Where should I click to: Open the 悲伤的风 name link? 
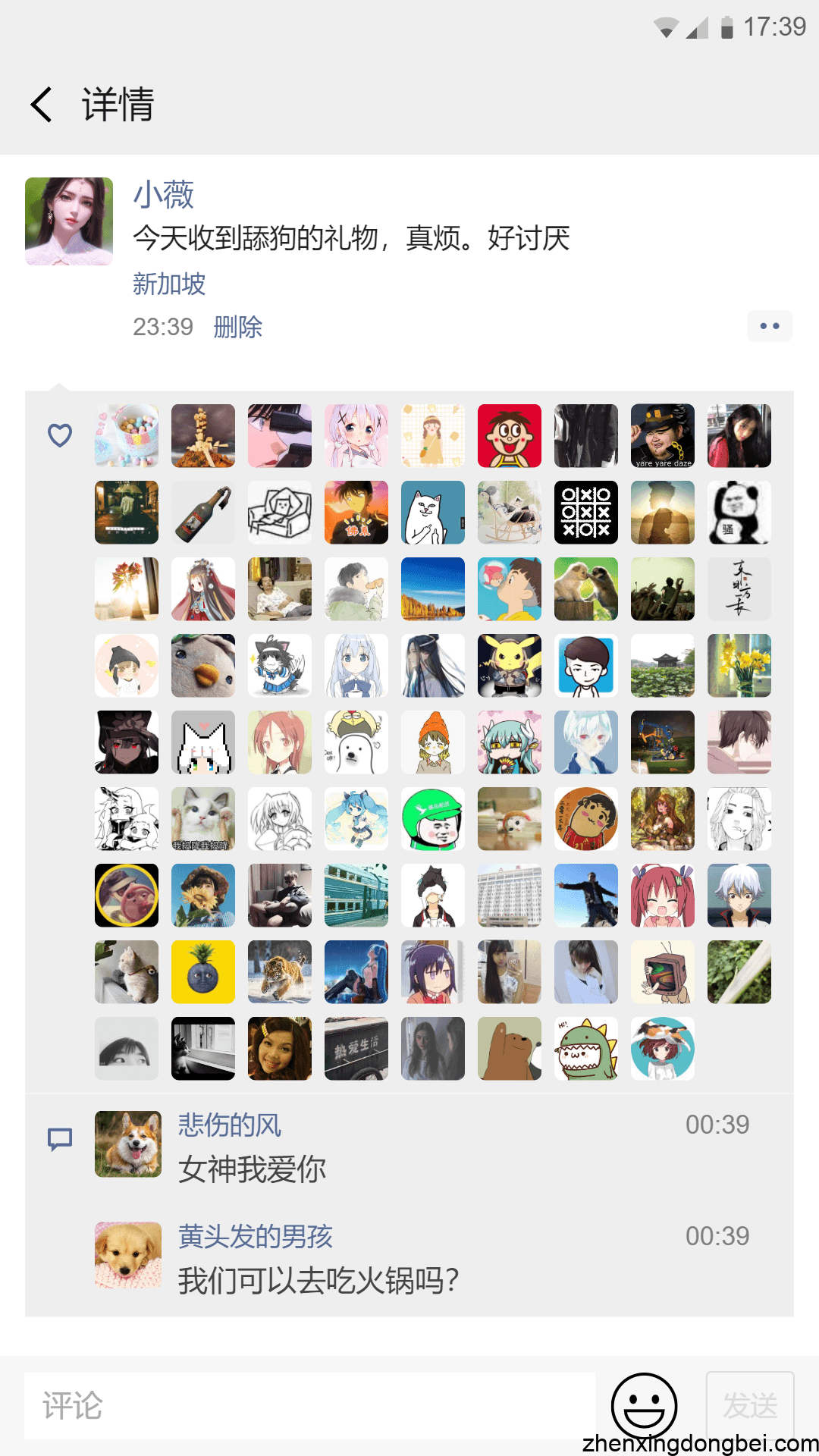(230, 1125)
